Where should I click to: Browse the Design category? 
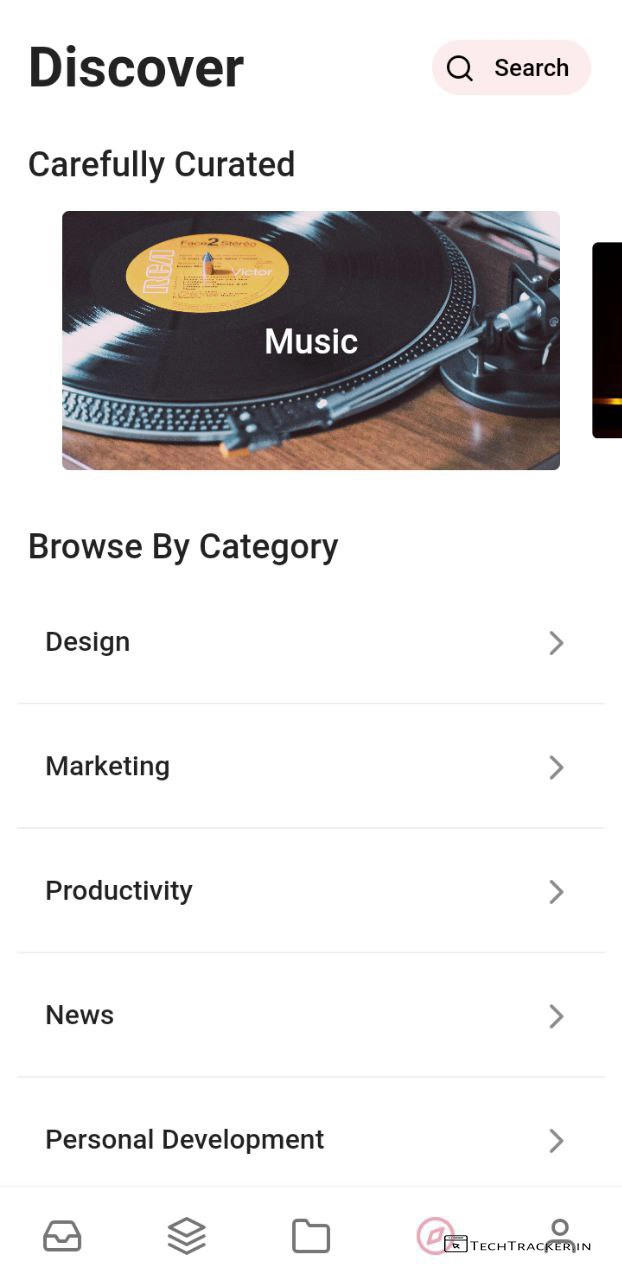pyautogui.click(x=310, y=642)
